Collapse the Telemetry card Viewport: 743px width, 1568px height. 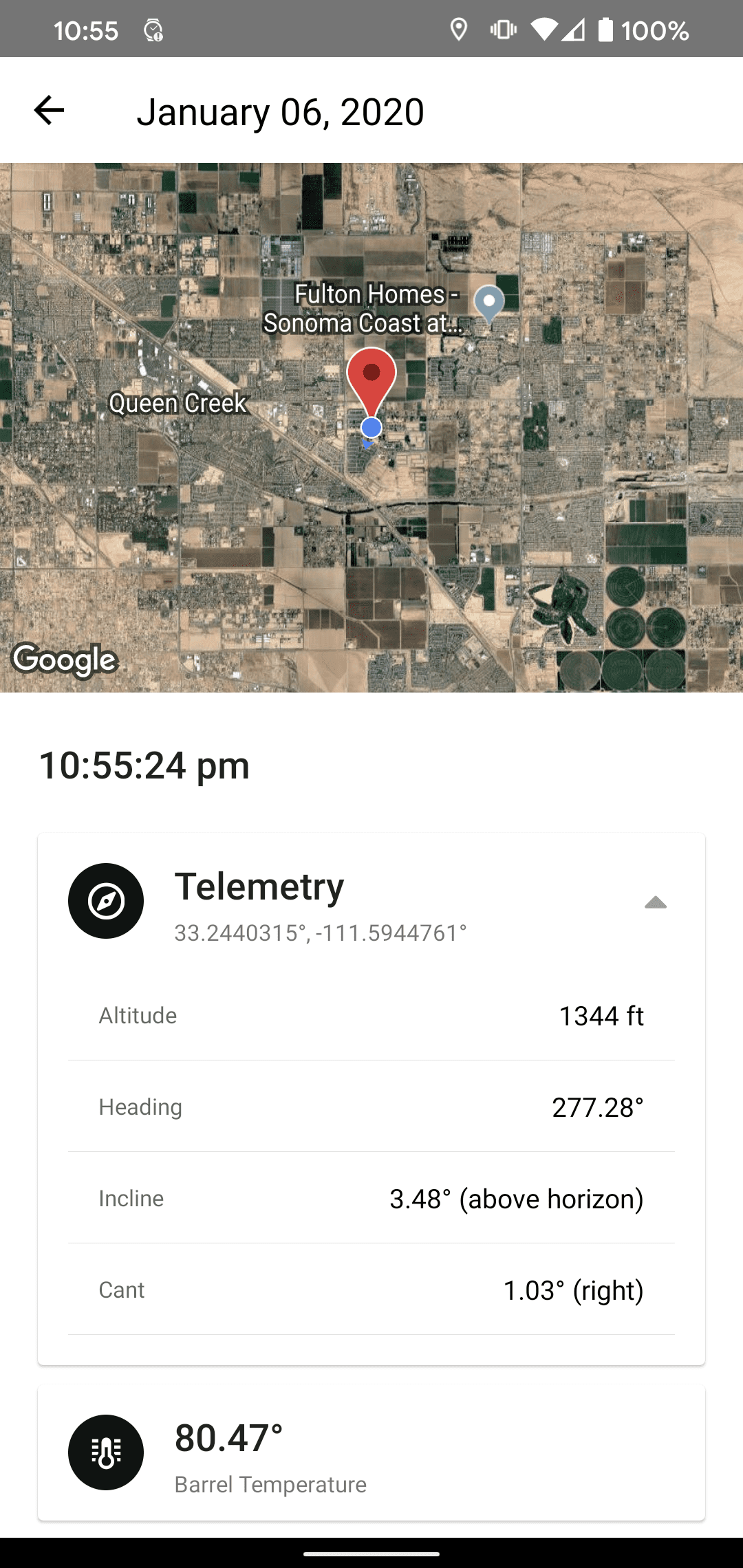pyautogui.click(x=655, y=902)
